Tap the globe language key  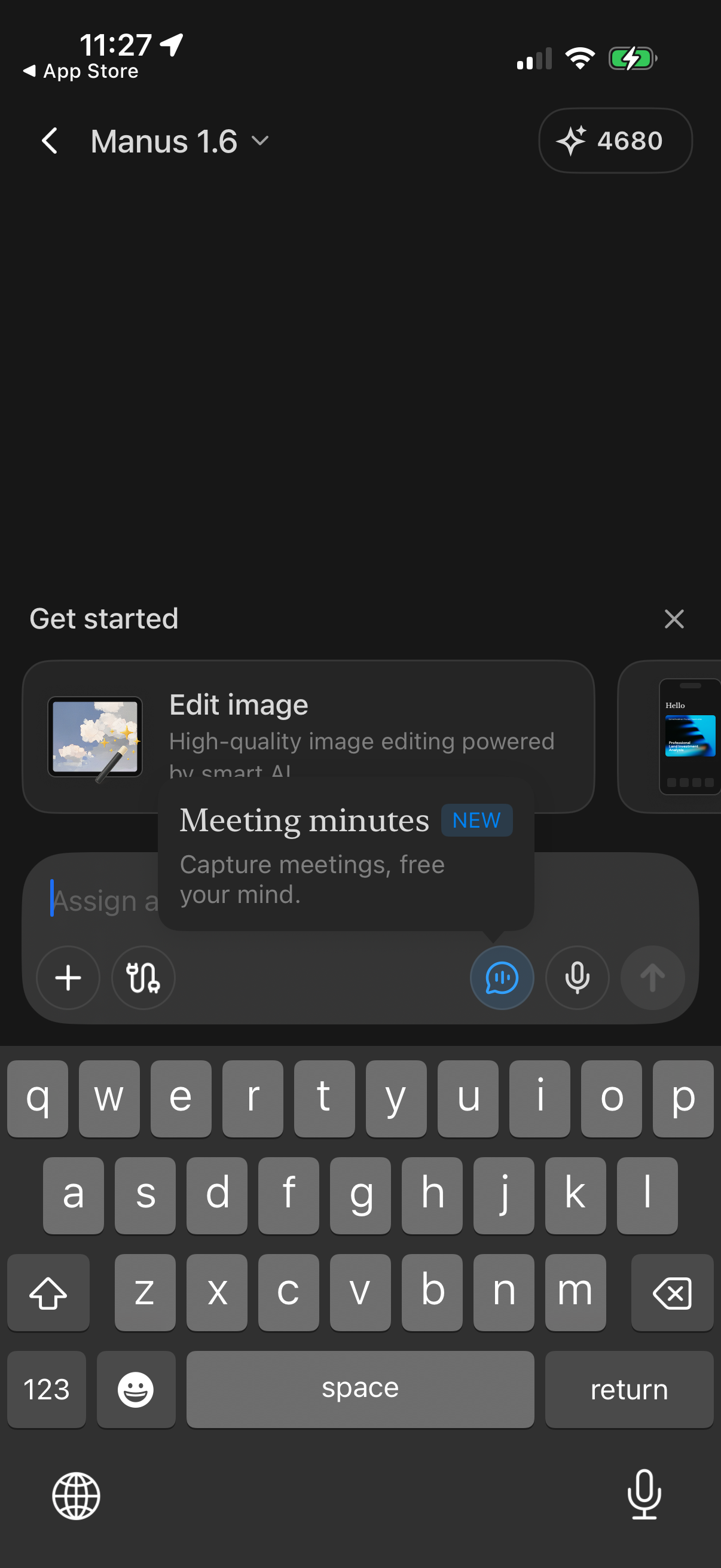(76, 1496)
